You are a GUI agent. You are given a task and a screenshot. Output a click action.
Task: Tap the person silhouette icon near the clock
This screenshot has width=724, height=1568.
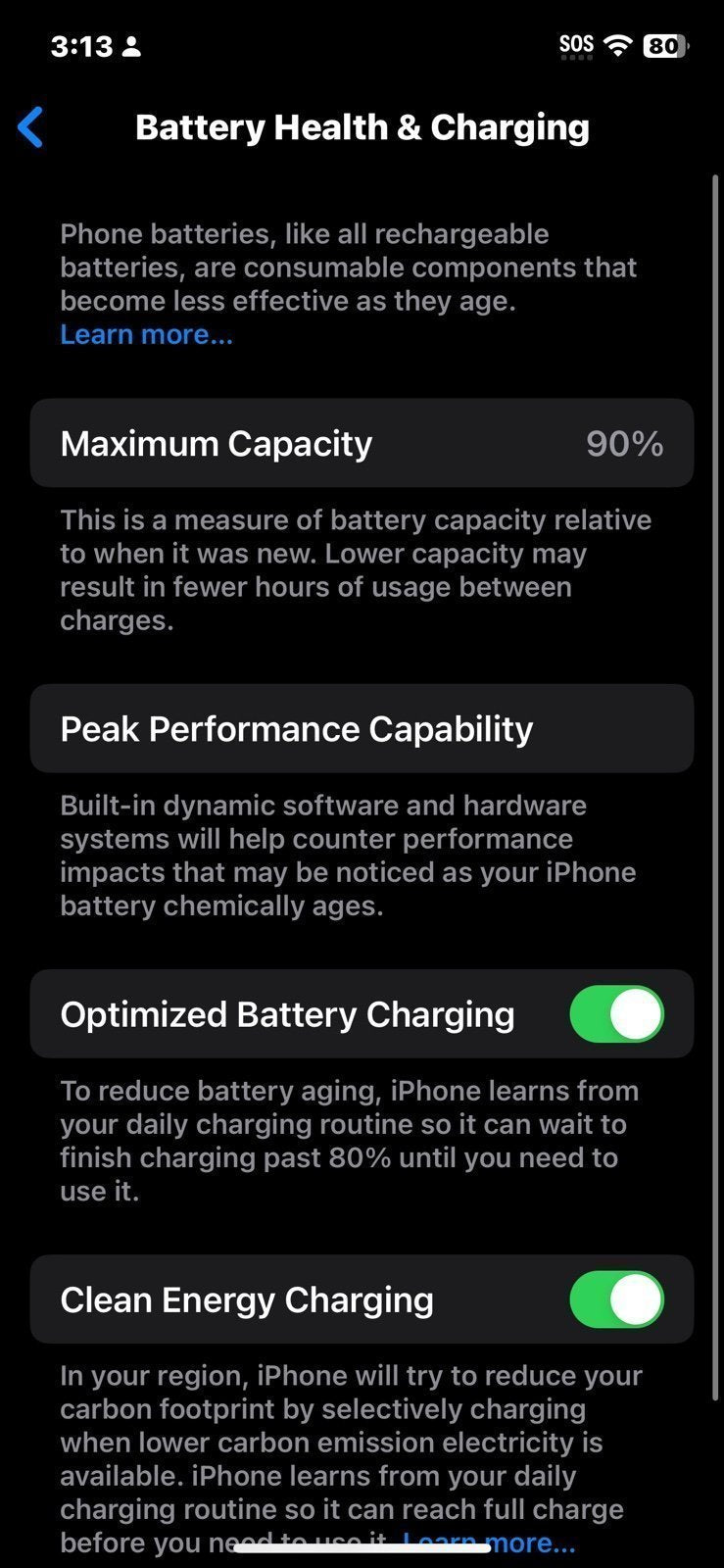(132, 46)
